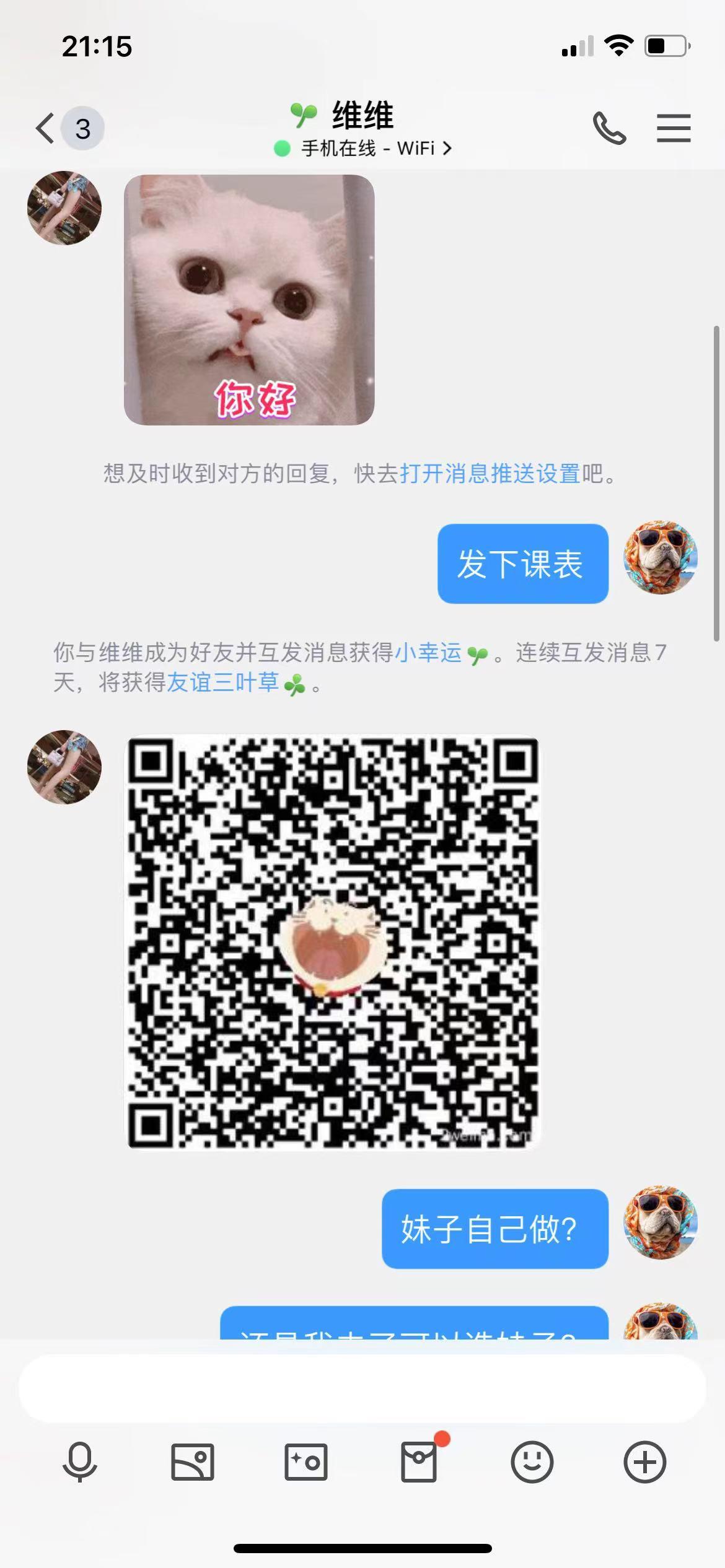Focus the message input field
The height and width of the screenshot is (1568, 725).
(362, 1388)
